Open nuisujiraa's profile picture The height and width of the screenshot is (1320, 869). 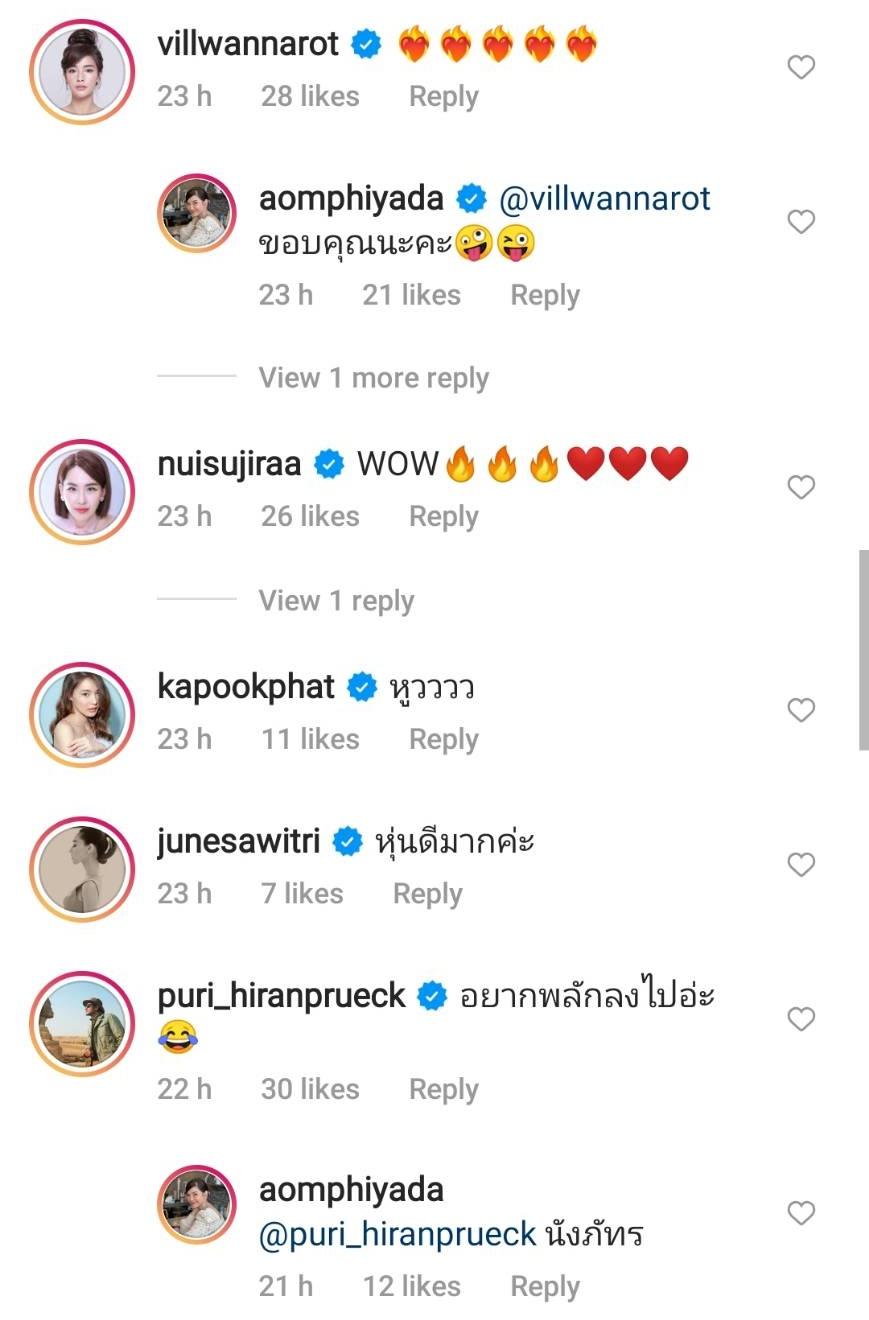pyautogui.click(x=82, y=488)
